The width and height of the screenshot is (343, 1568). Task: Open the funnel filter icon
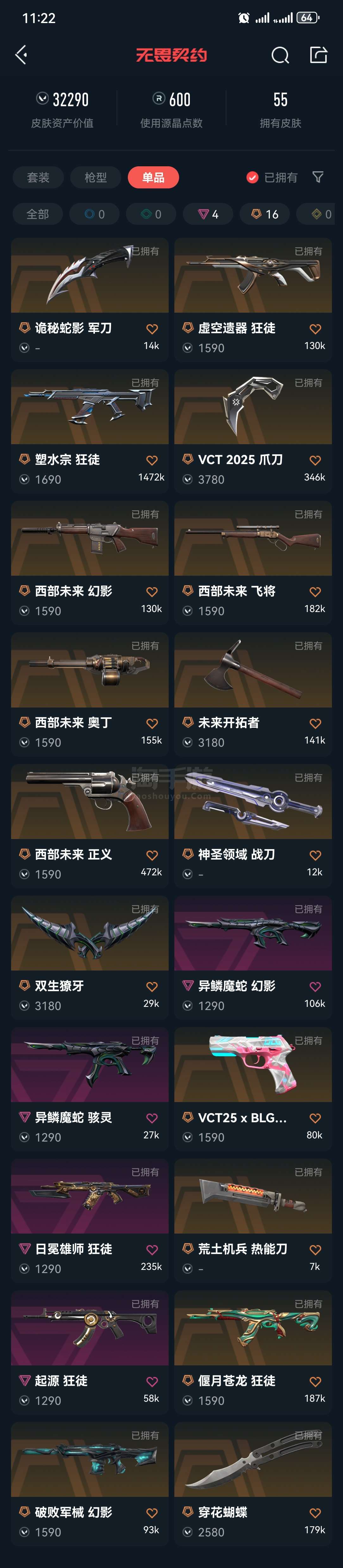pos(317,177)
